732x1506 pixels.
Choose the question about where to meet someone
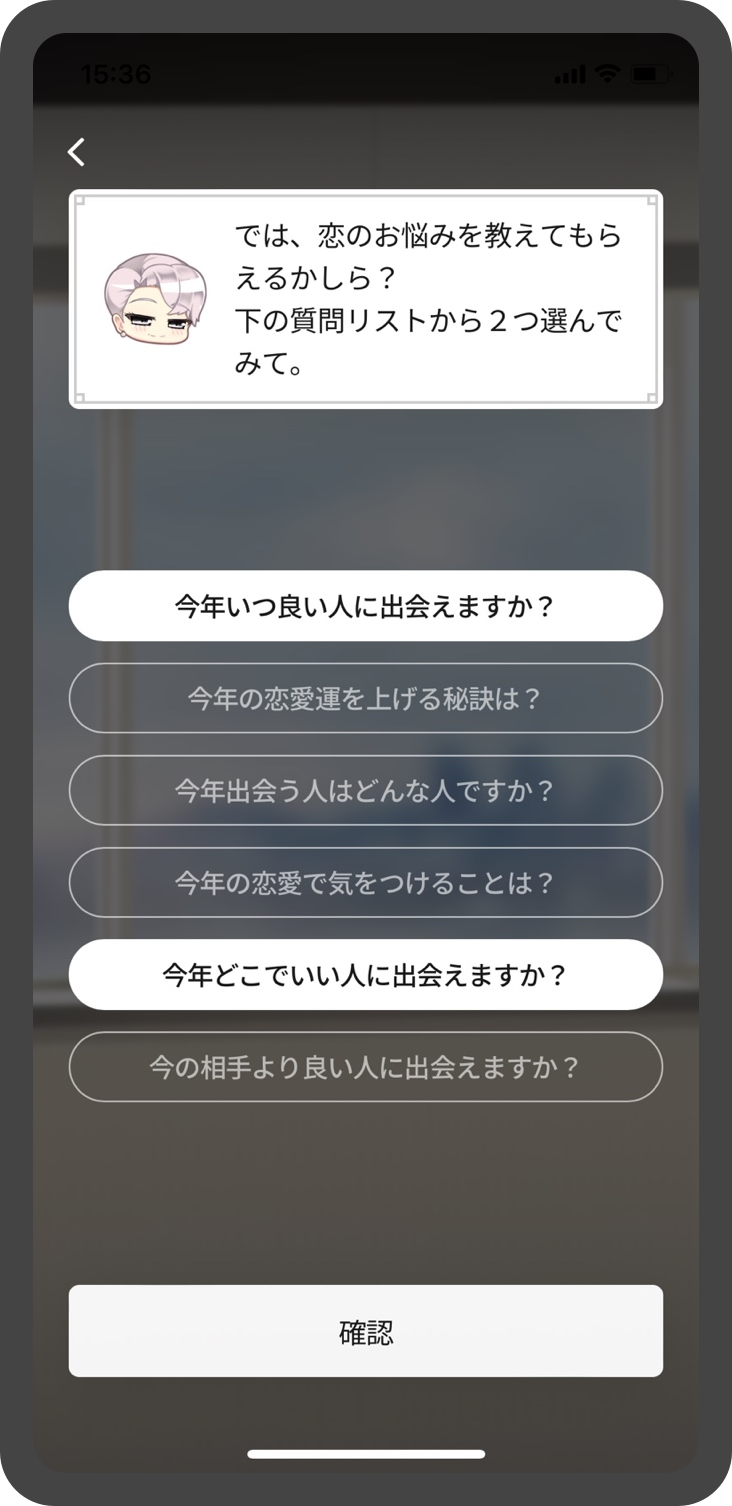point(366,975)
